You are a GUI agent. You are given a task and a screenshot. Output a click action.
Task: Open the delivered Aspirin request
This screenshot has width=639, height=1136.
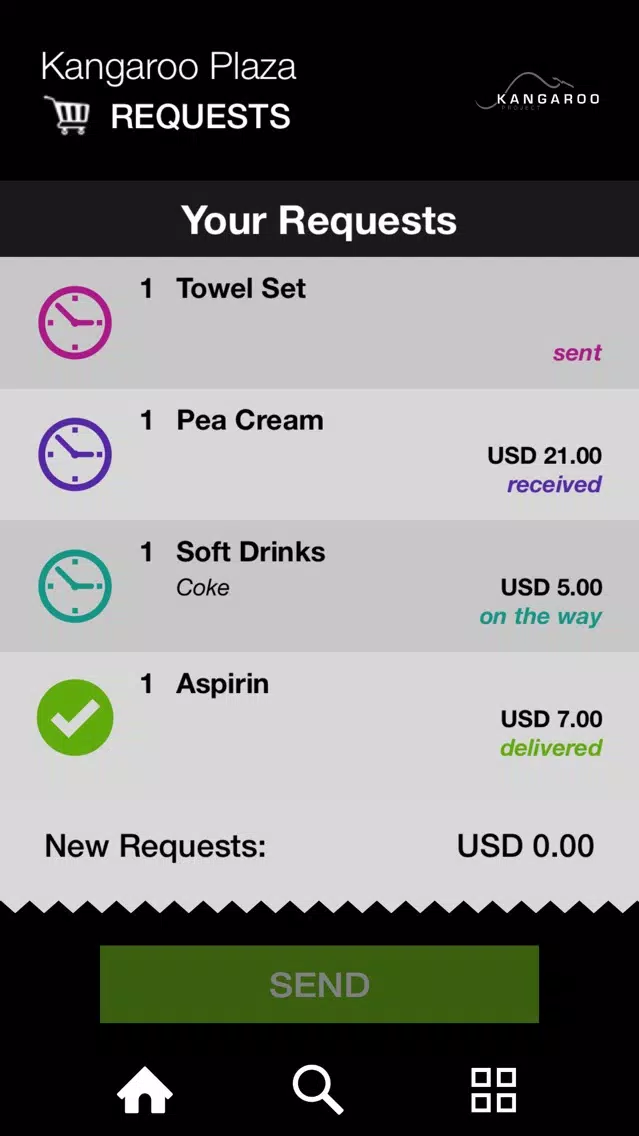click(320, 717)
